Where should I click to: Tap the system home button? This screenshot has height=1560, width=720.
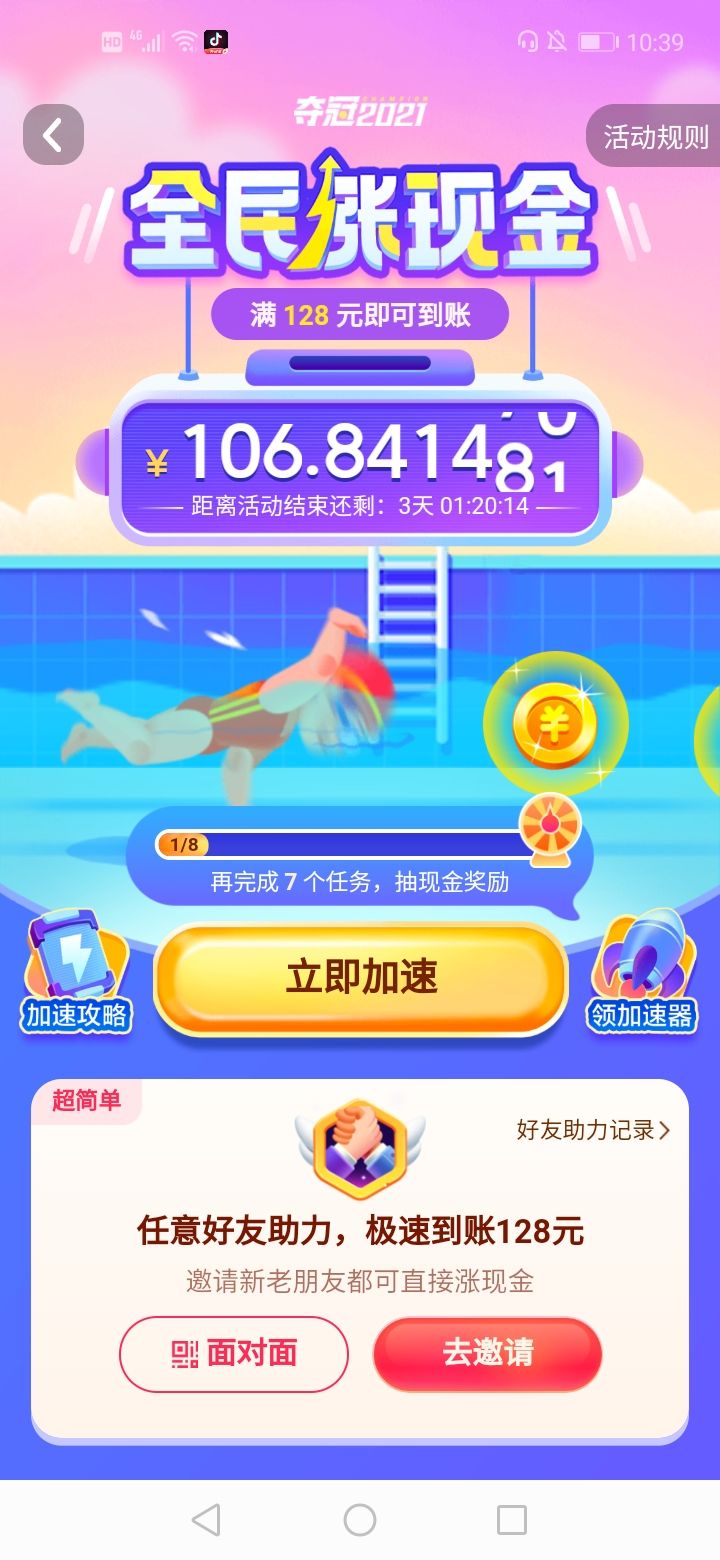(360, 1520)
